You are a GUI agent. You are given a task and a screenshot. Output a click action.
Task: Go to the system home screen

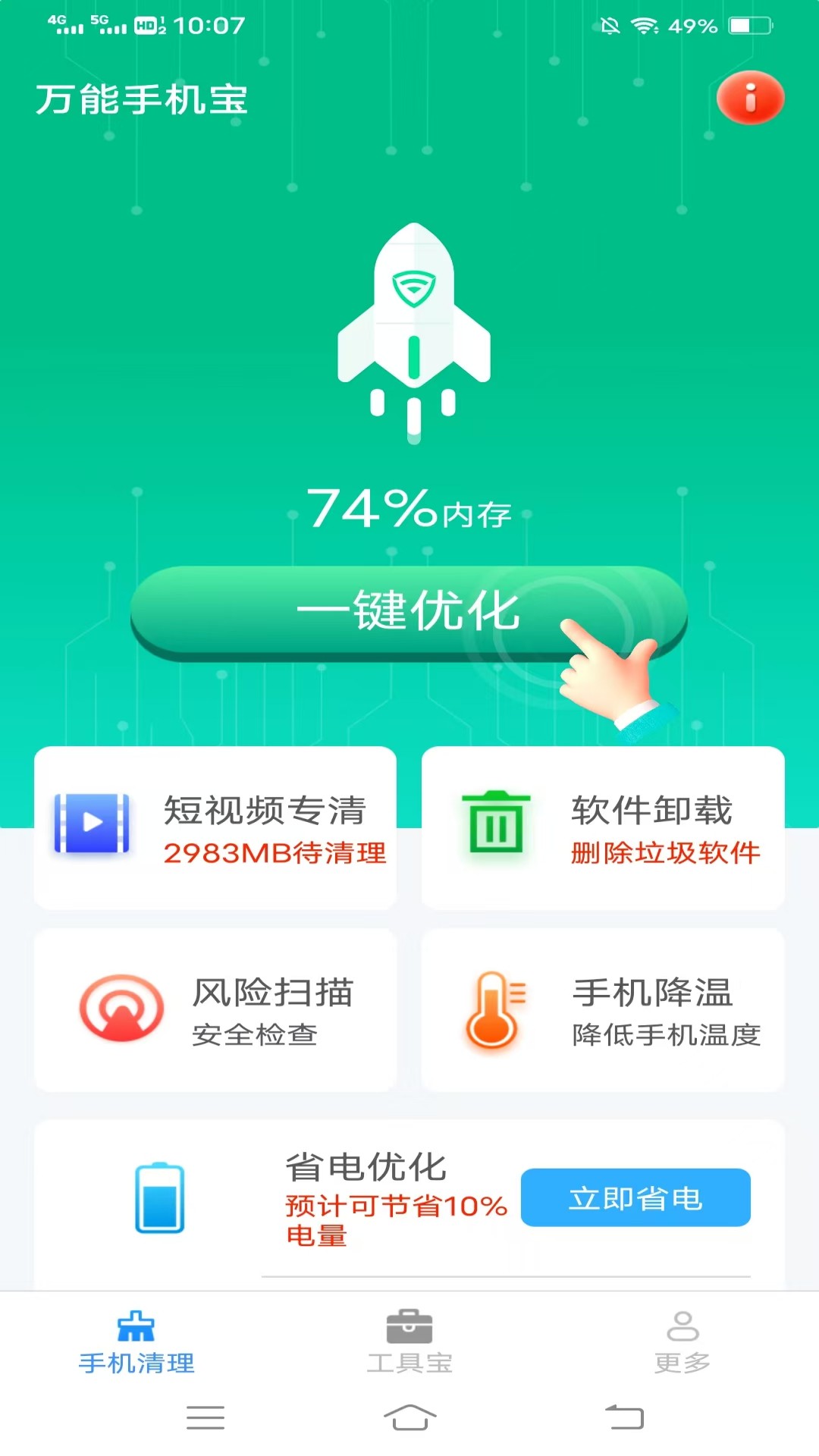409,1417
